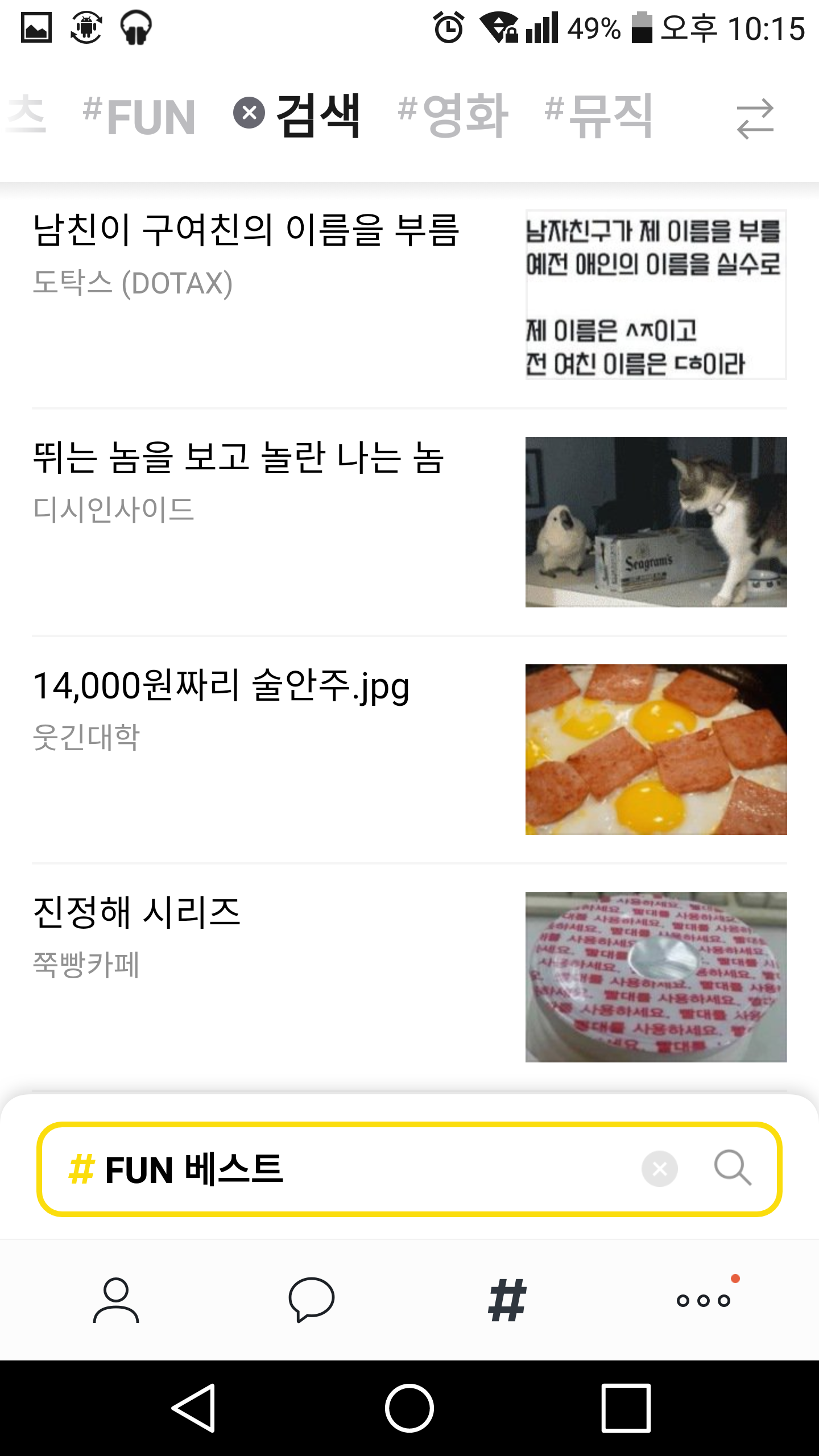This screenshot has height=1456, width=819.
Task: Run the search with the magnifier icon
Action: coord(733,1169)
